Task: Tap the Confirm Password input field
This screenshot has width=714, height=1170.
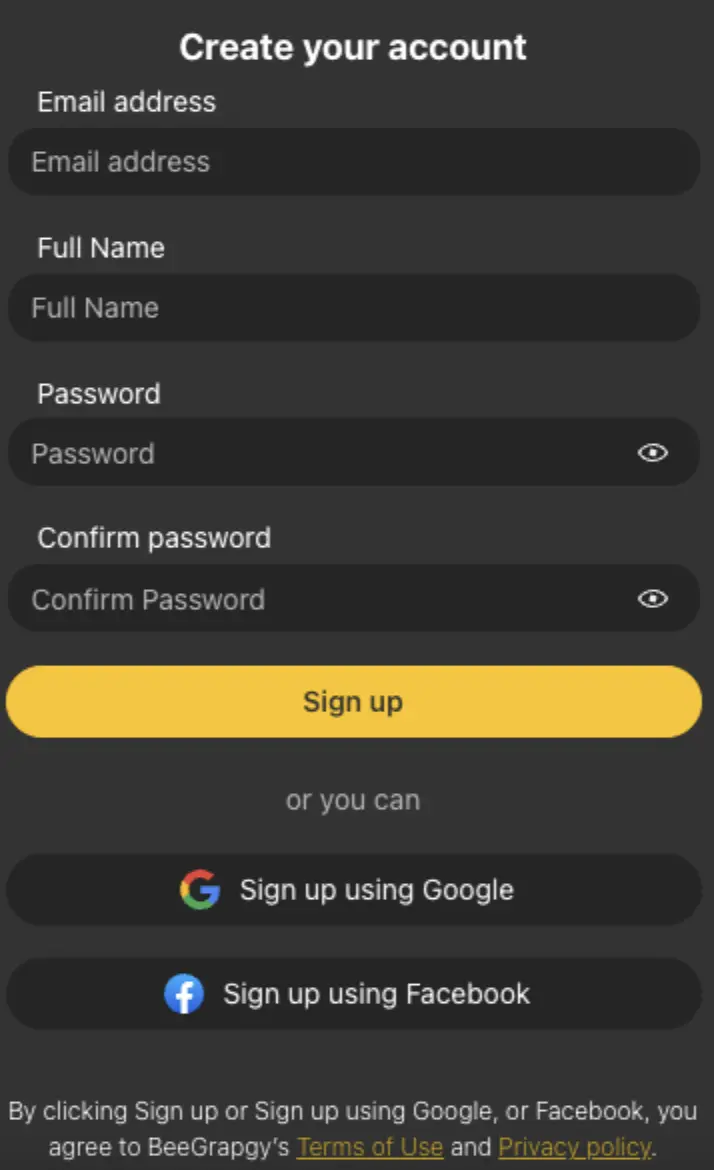Action: pos(320,599)
